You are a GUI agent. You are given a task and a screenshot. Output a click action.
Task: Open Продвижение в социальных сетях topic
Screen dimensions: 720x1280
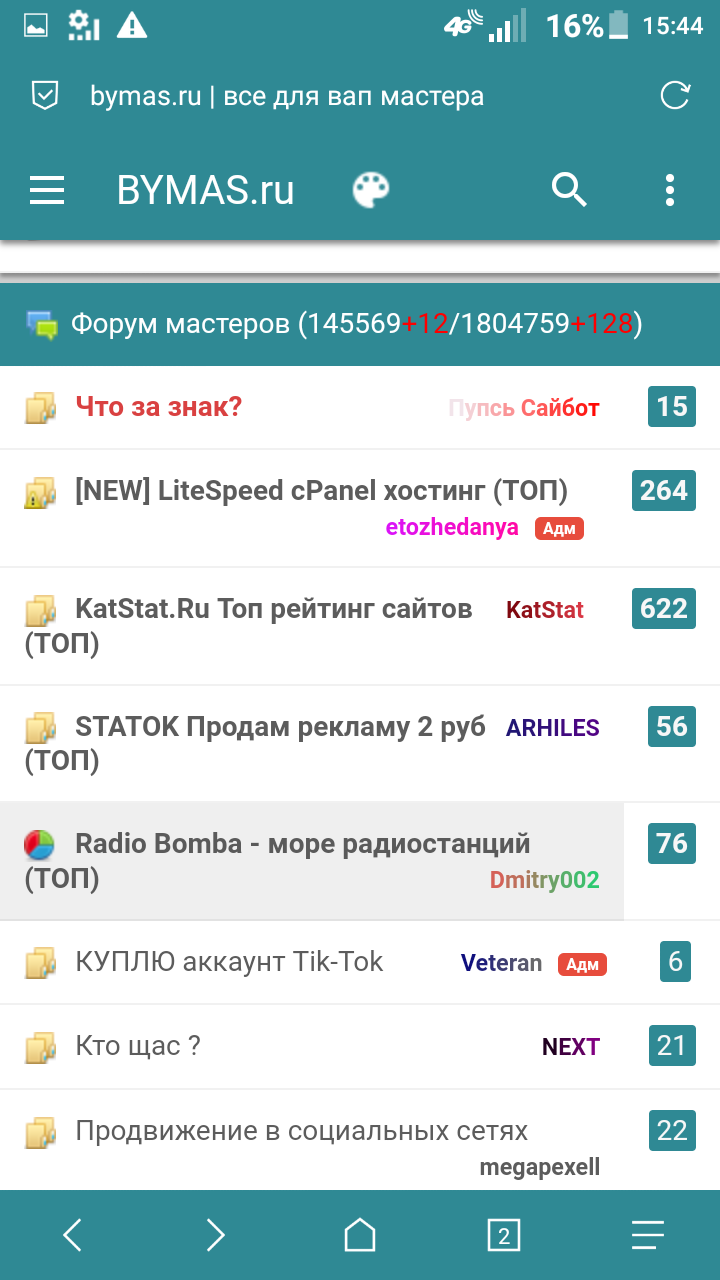click(301, 1131)
